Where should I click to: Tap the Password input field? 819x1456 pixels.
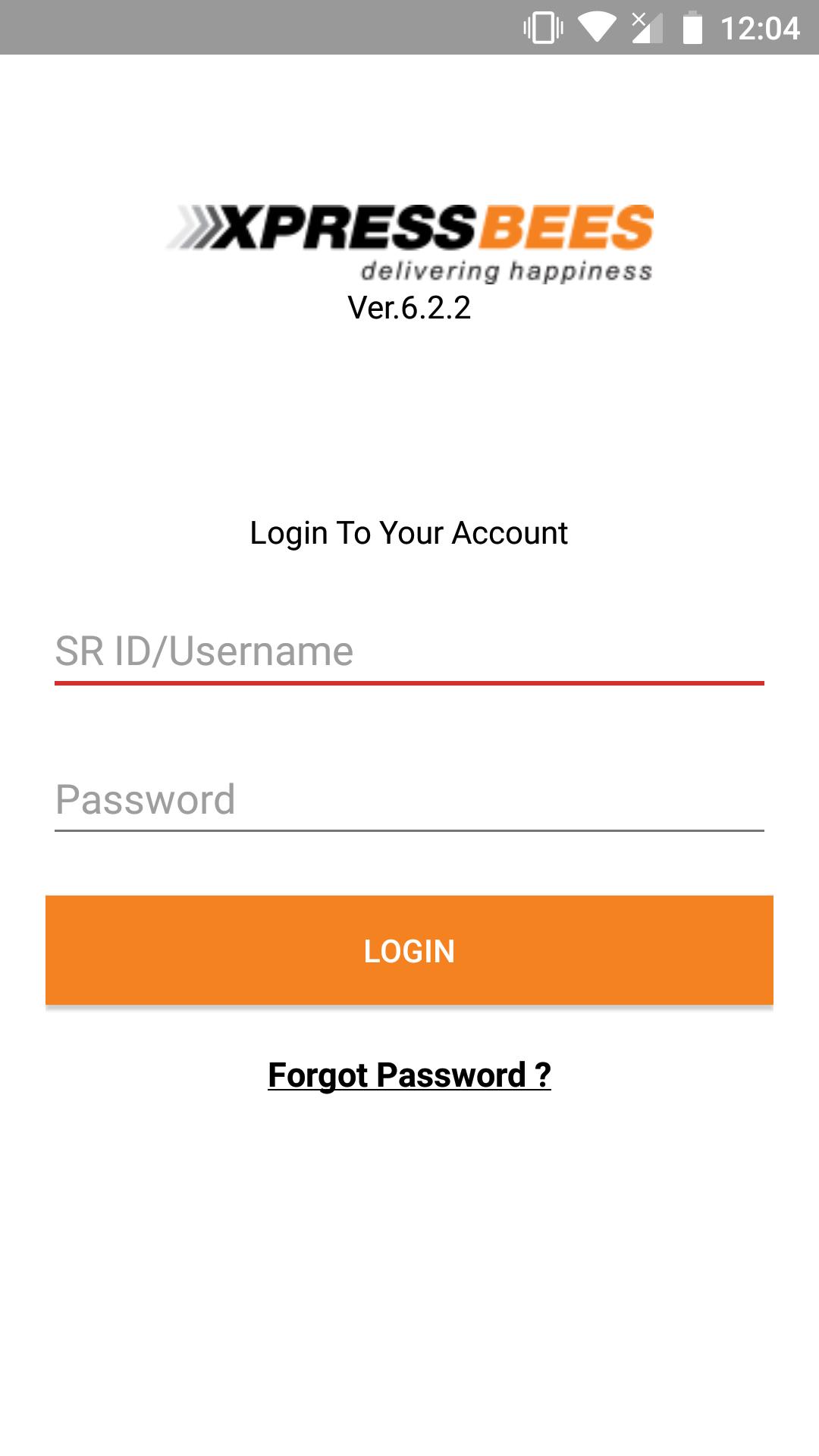(409, 799)
